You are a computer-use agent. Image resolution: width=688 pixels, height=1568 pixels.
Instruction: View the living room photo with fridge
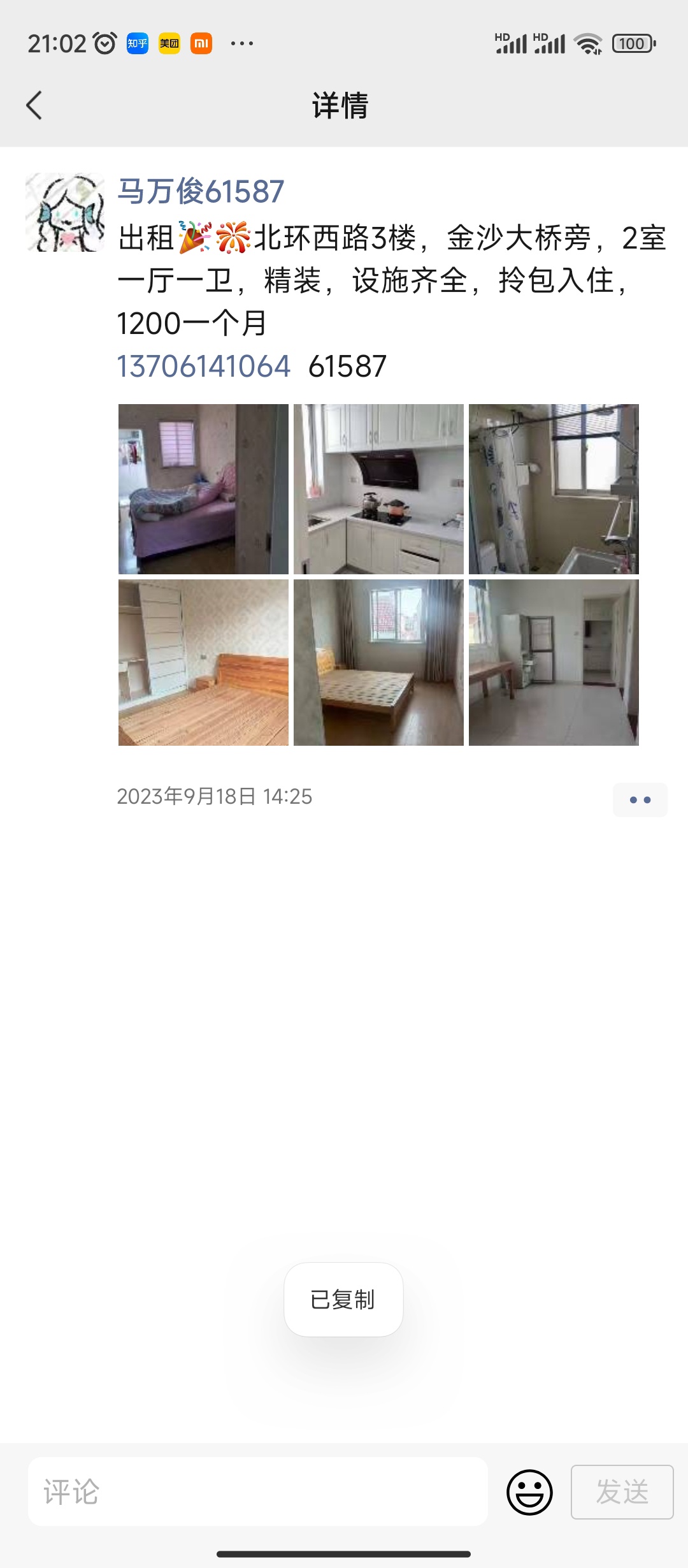click(x=554, y=662)
